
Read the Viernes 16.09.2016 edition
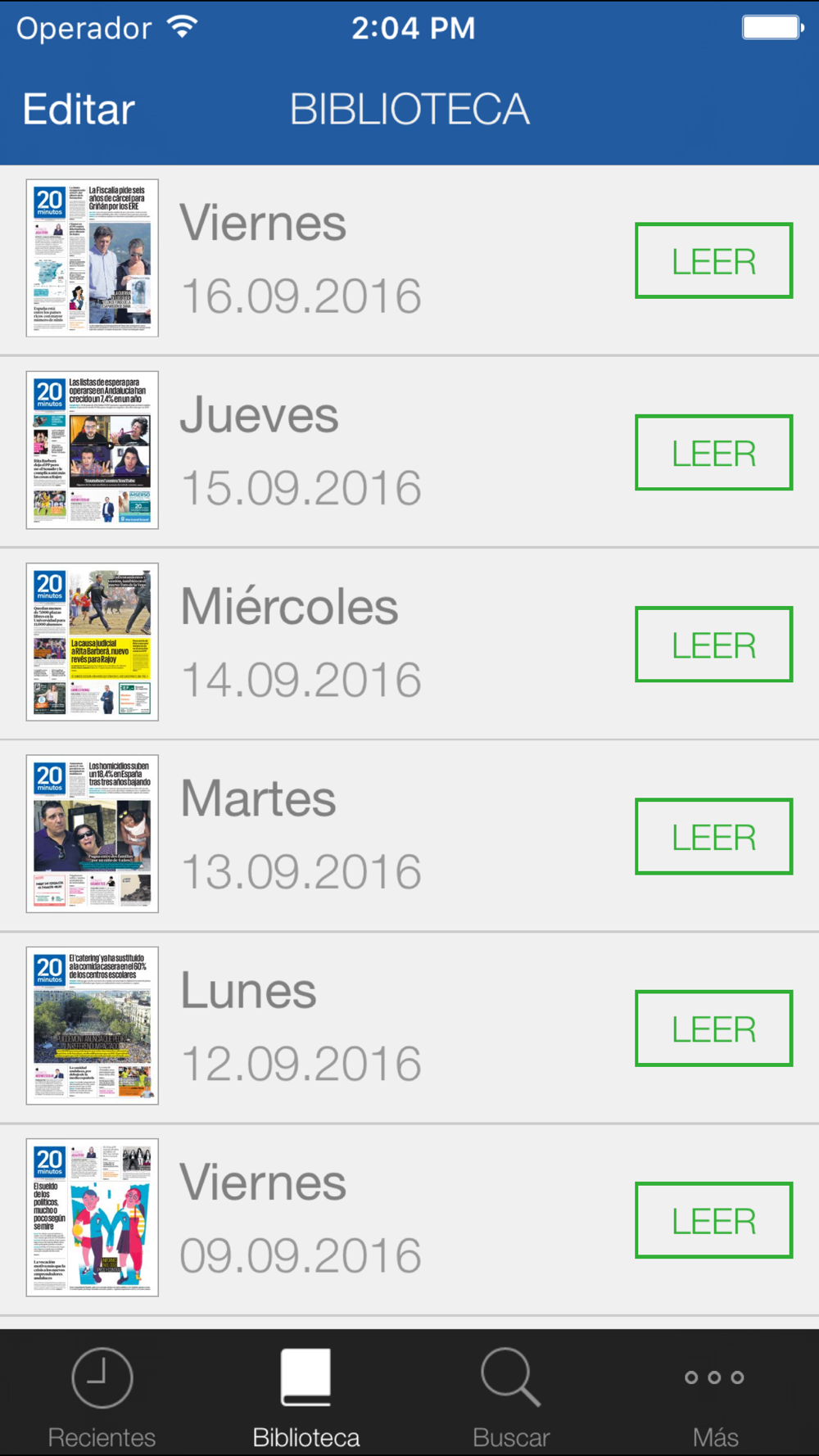coord(713,261)
